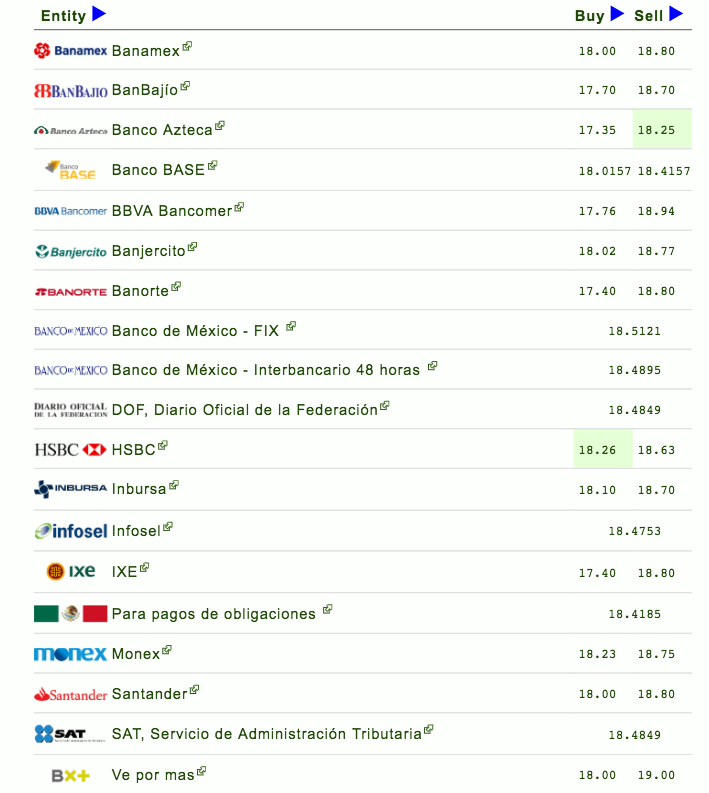Open the Banamex external link
The height and width of the screenshot is (793, 709).
coord(148,50)
